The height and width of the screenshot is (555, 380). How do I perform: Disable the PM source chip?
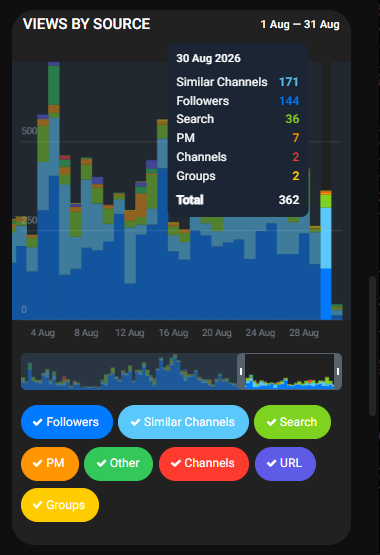click(50, 463)
